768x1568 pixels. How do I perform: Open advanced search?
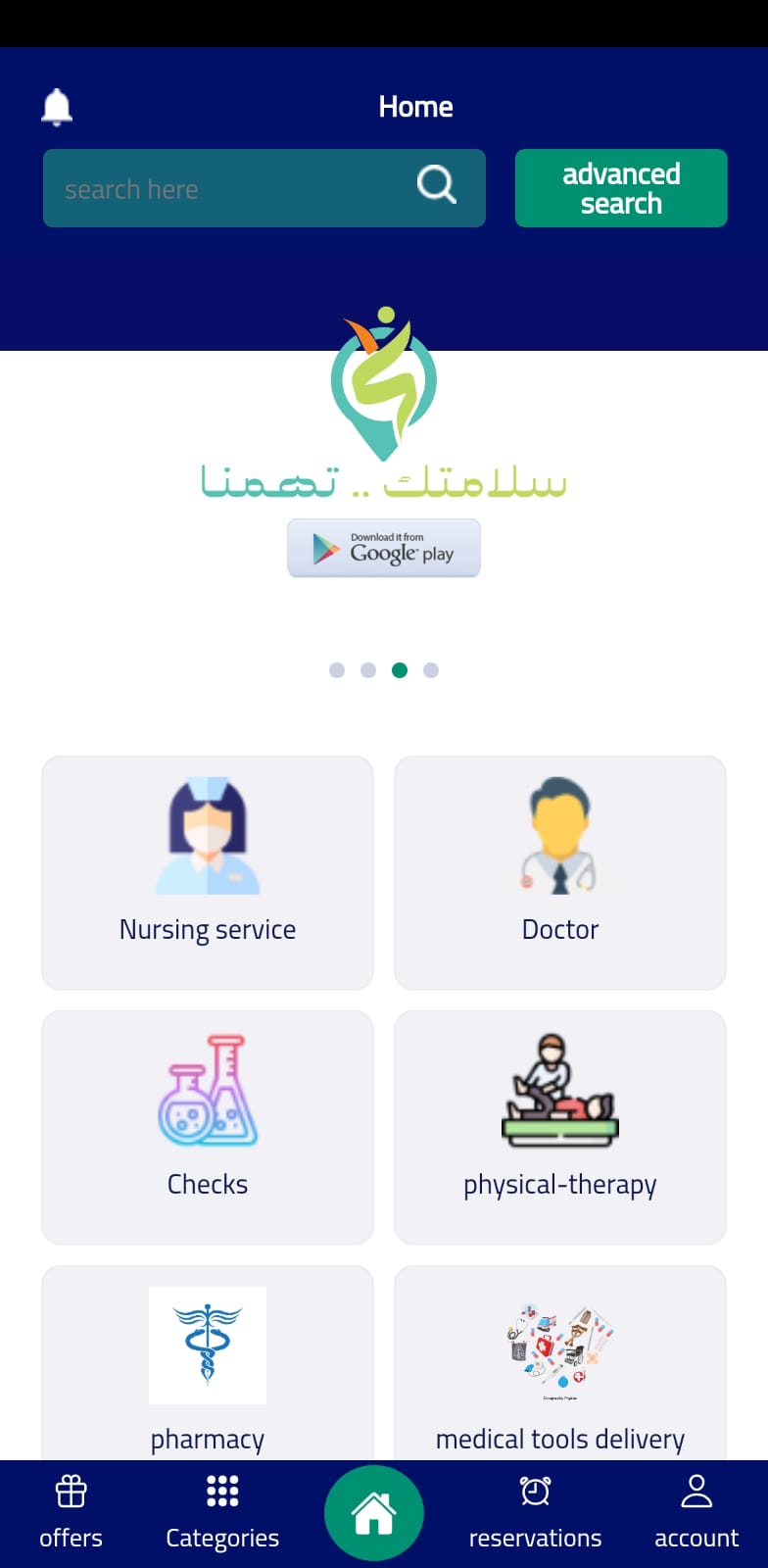pyautogui.click(x=620, y=188)
